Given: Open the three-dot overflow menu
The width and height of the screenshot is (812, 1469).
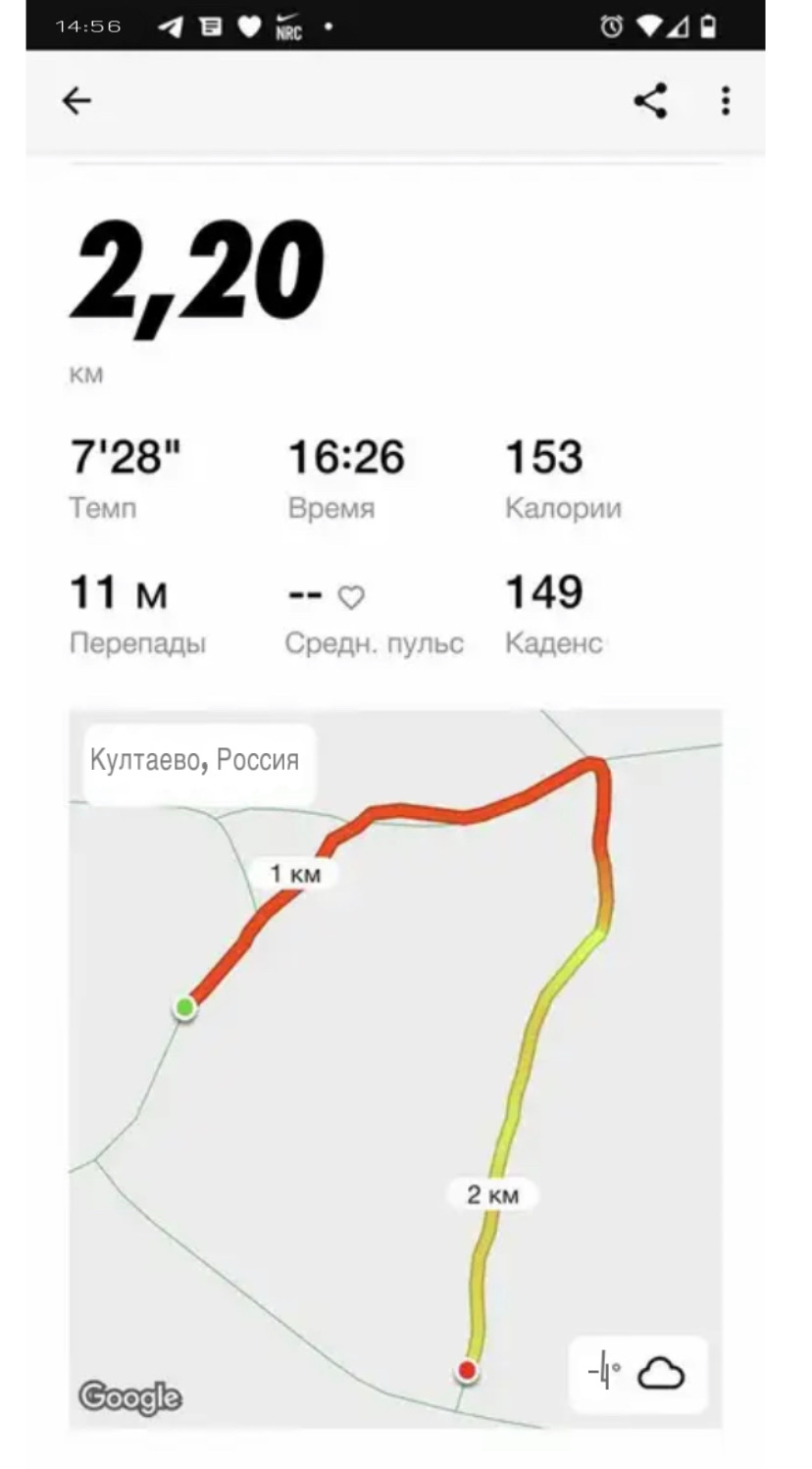Looking at the screenshot, I should 726,101.
